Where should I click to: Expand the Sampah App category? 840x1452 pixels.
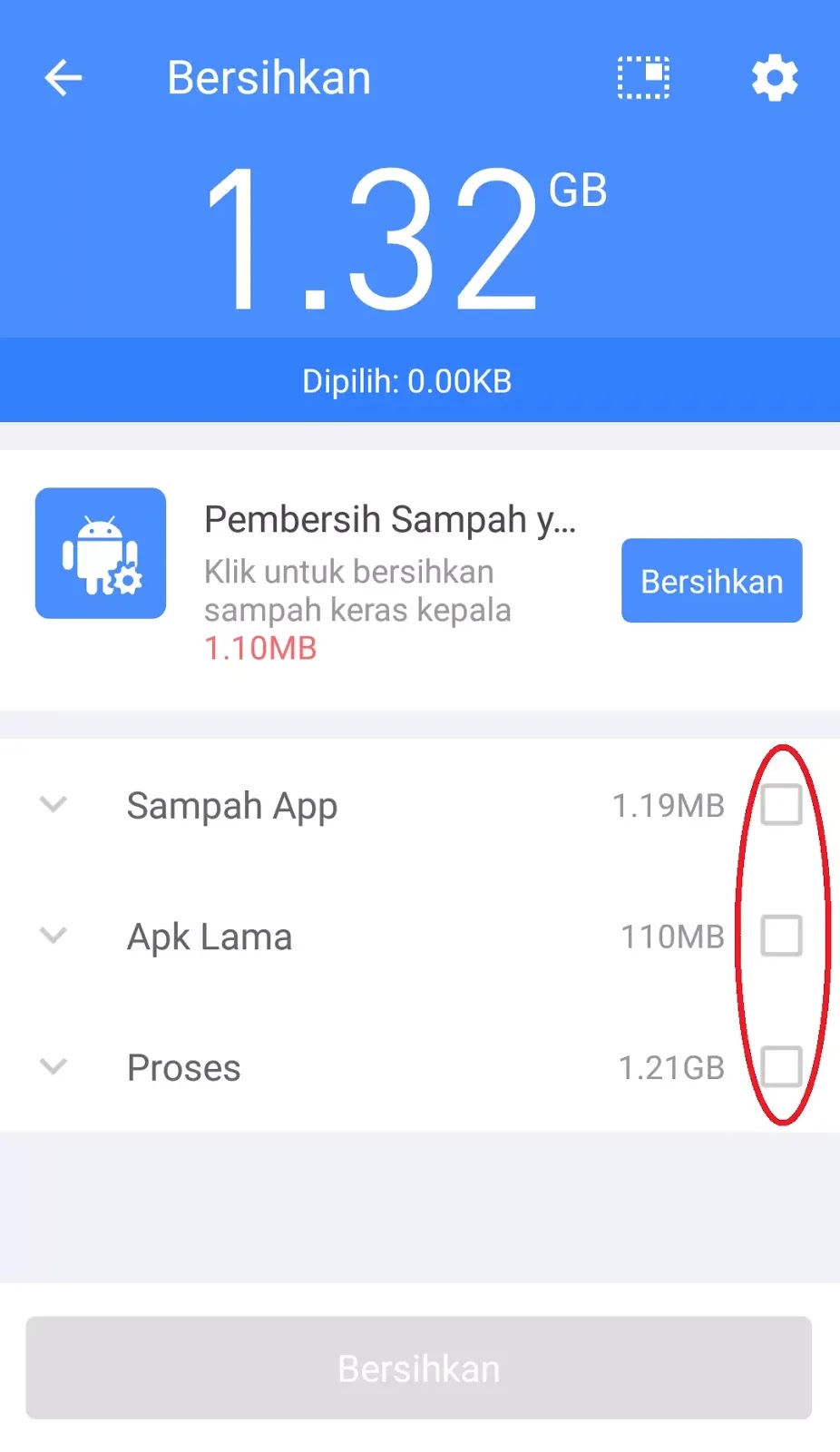coord(53,804)
